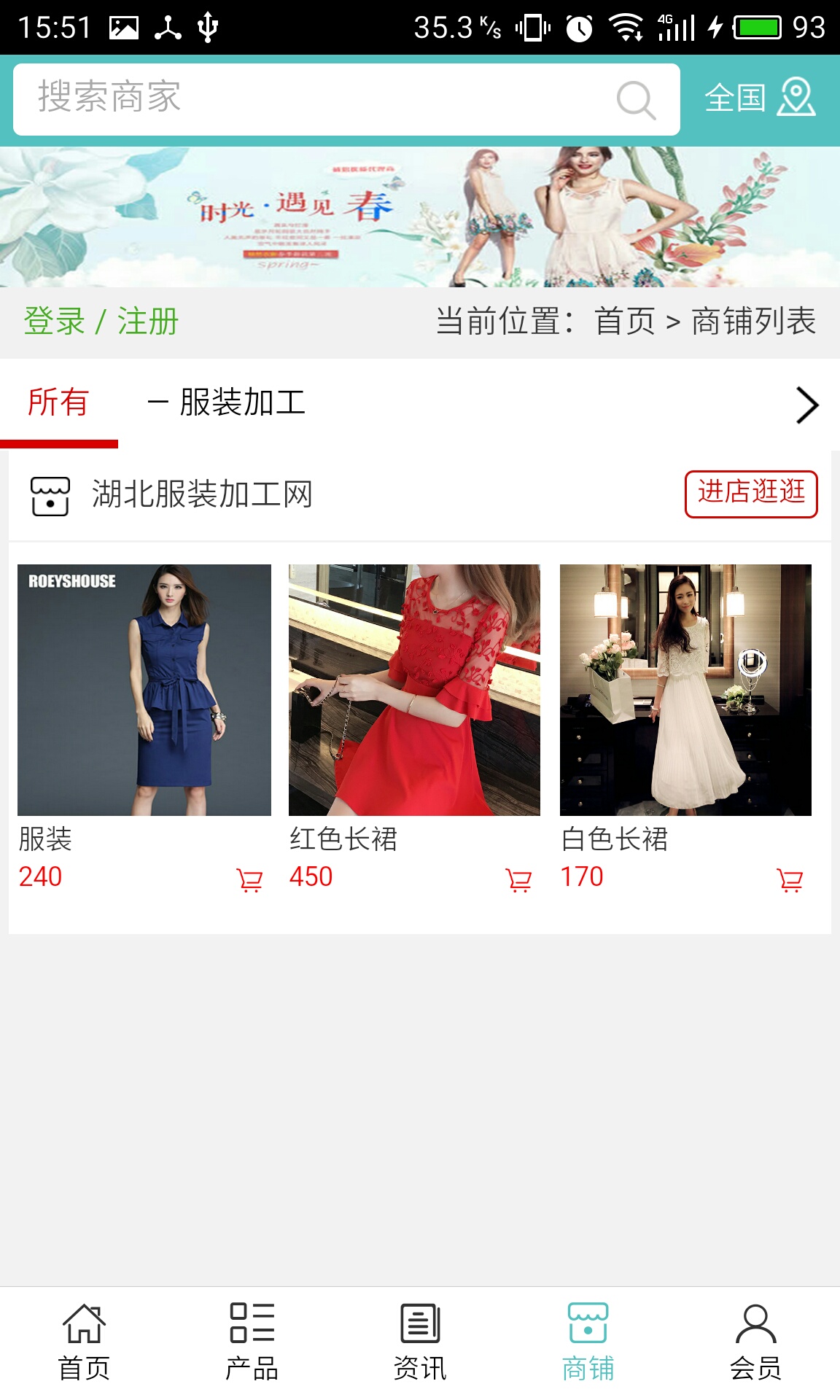Select the 所有 category tab
The image size is (840, 1400).
pos(58,402)
